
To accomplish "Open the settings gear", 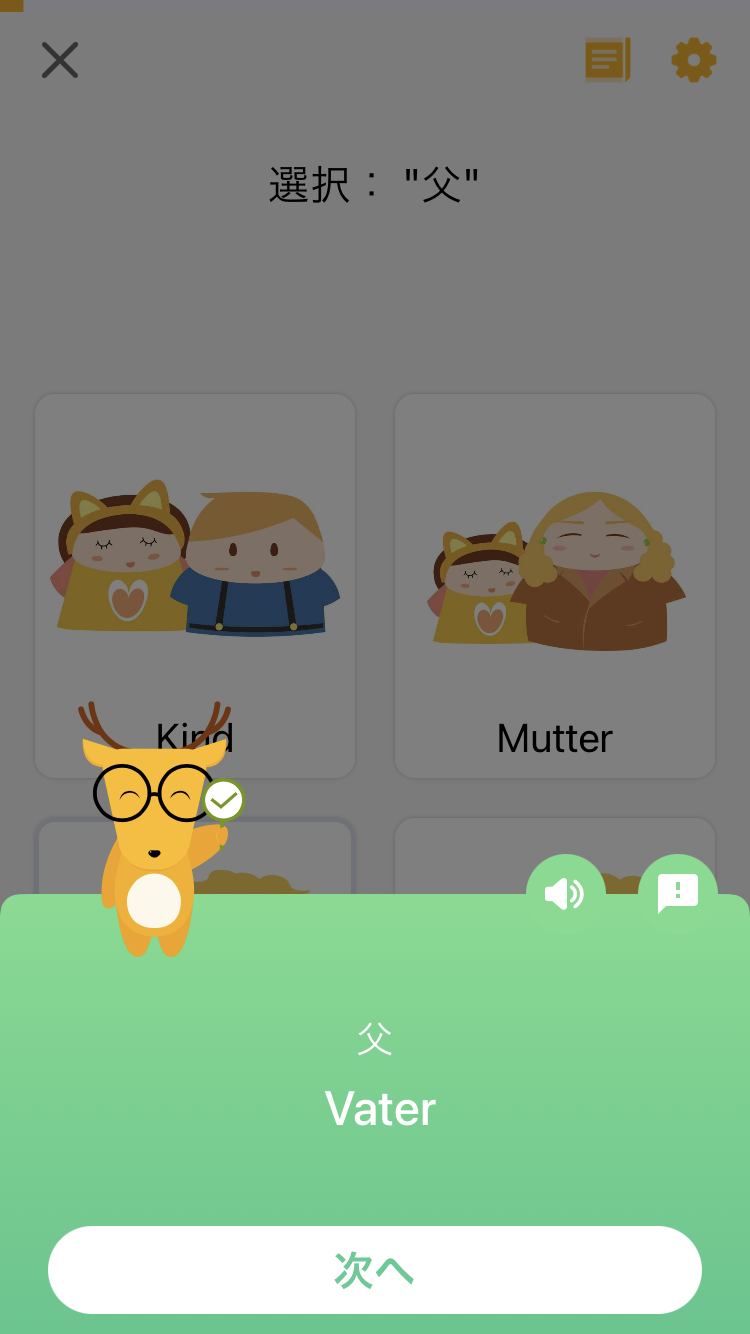I will [694, 60].
